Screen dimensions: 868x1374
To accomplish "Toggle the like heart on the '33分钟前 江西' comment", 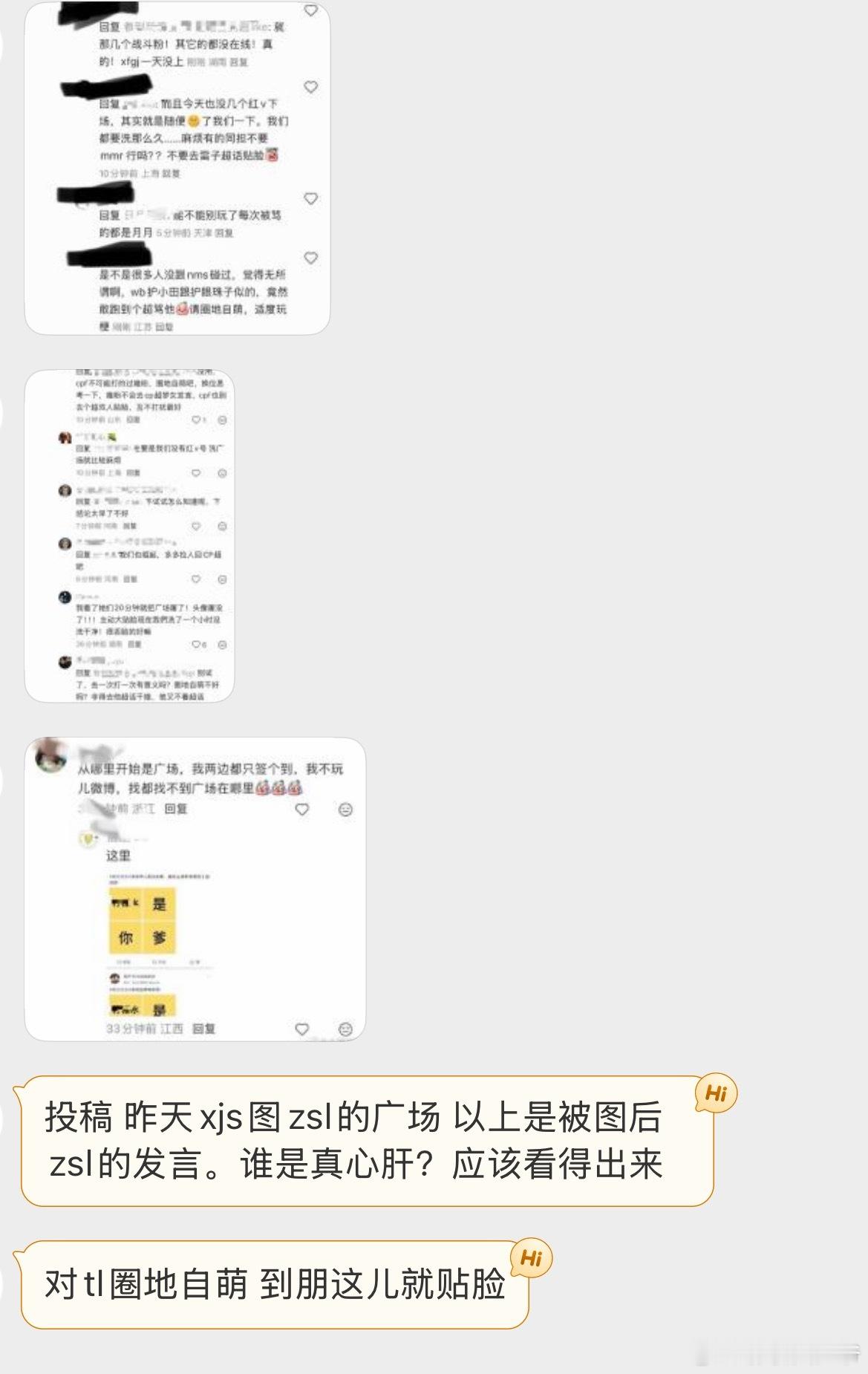I will [x=301, y=1028].
